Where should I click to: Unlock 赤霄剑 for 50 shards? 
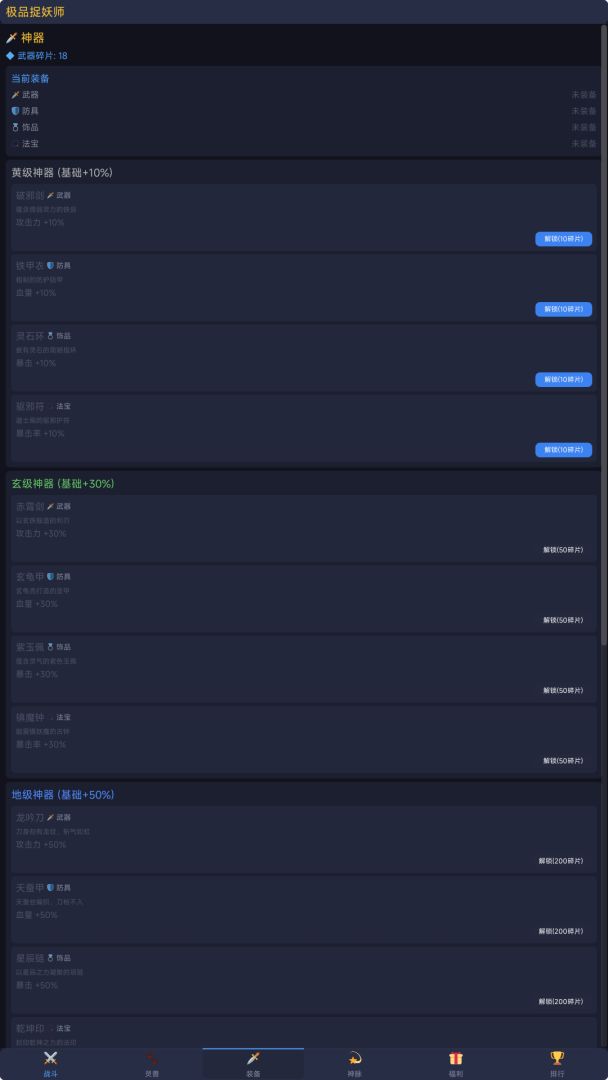click(x=563, y=550)
